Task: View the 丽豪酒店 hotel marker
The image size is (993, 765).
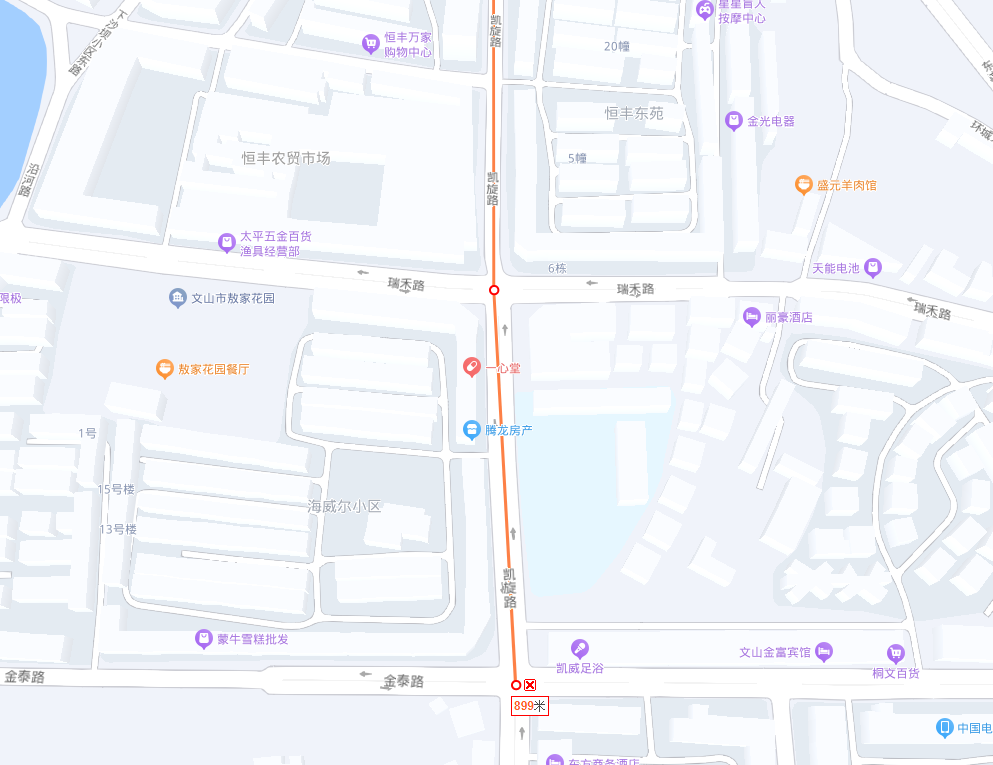Action: tap(752, 317)
